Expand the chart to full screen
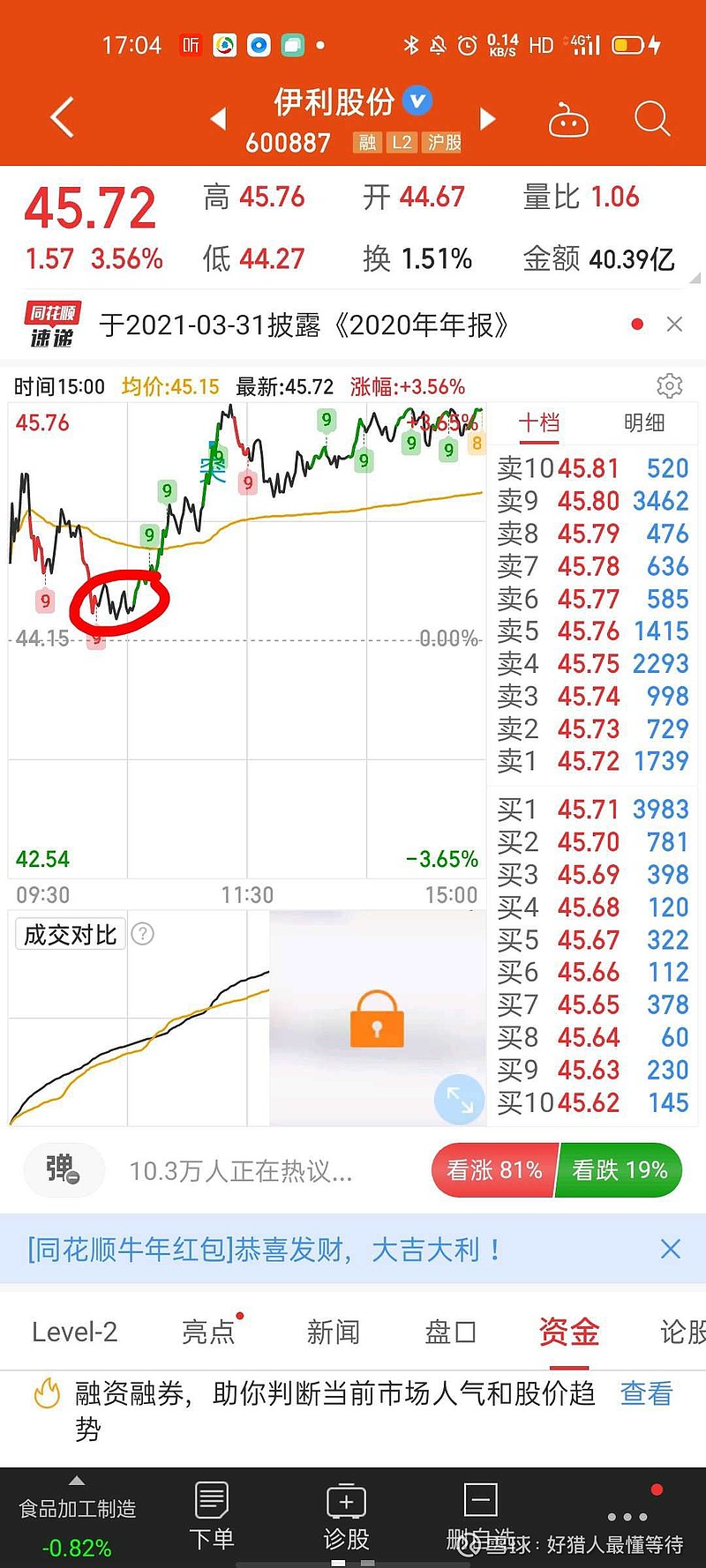This screenshot has width=706, height=1568. [460, 1099]
